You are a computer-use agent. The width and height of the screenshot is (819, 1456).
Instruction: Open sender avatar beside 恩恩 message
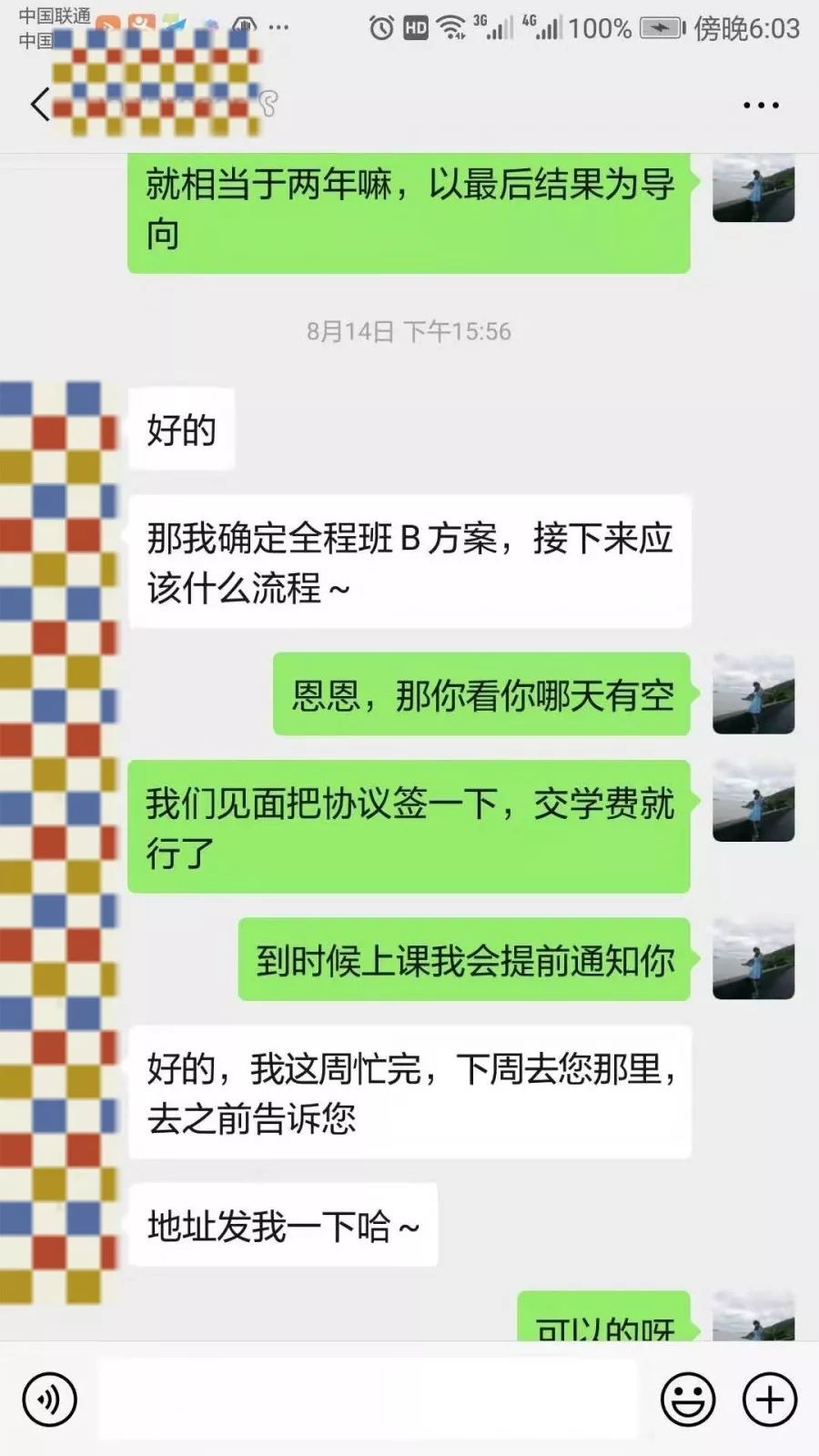753,693
